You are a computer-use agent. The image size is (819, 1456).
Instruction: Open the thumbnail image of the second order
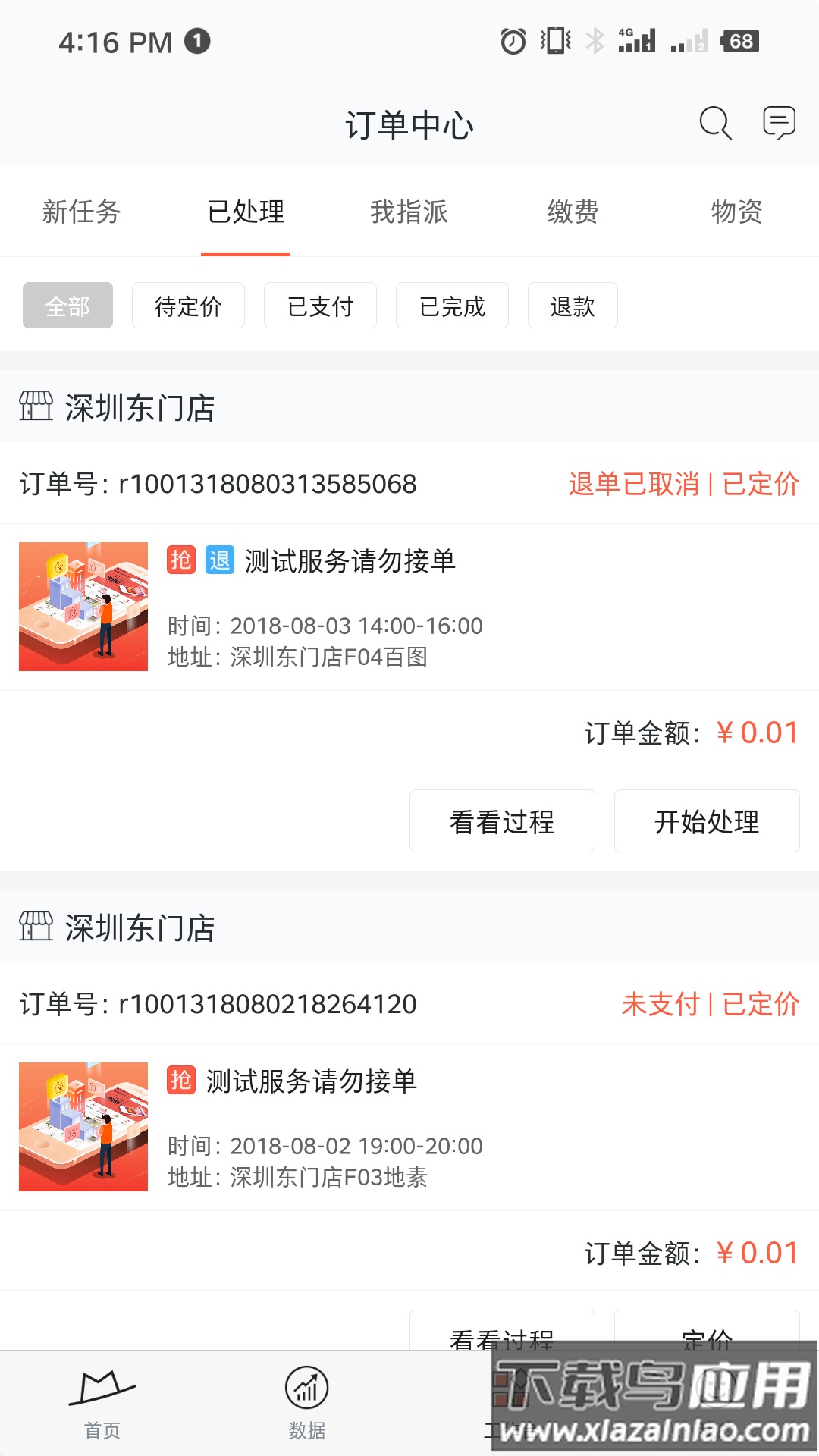pos(83,1126)
